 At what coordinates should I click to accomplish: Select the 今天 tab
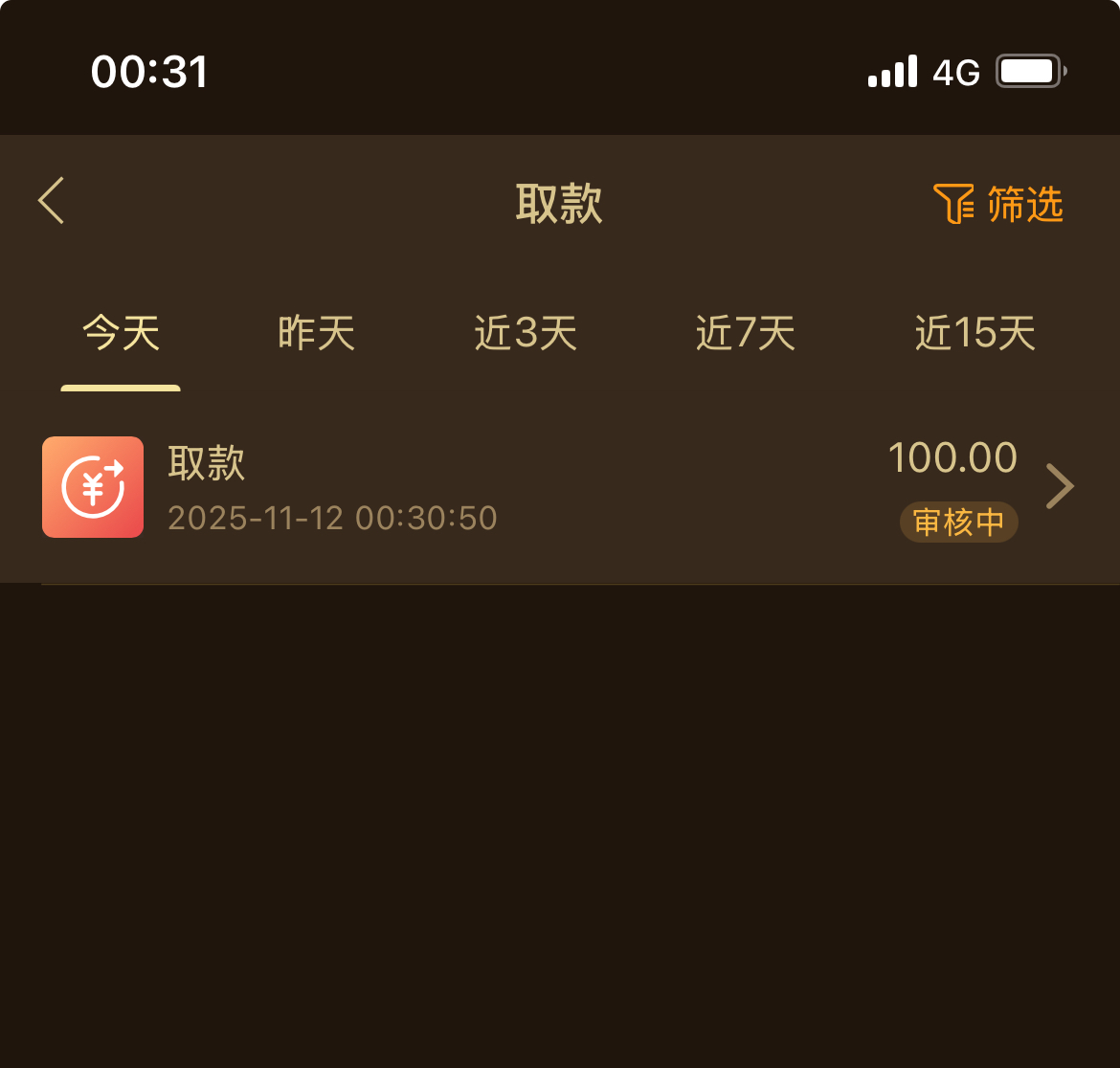(x=121, y=333)
